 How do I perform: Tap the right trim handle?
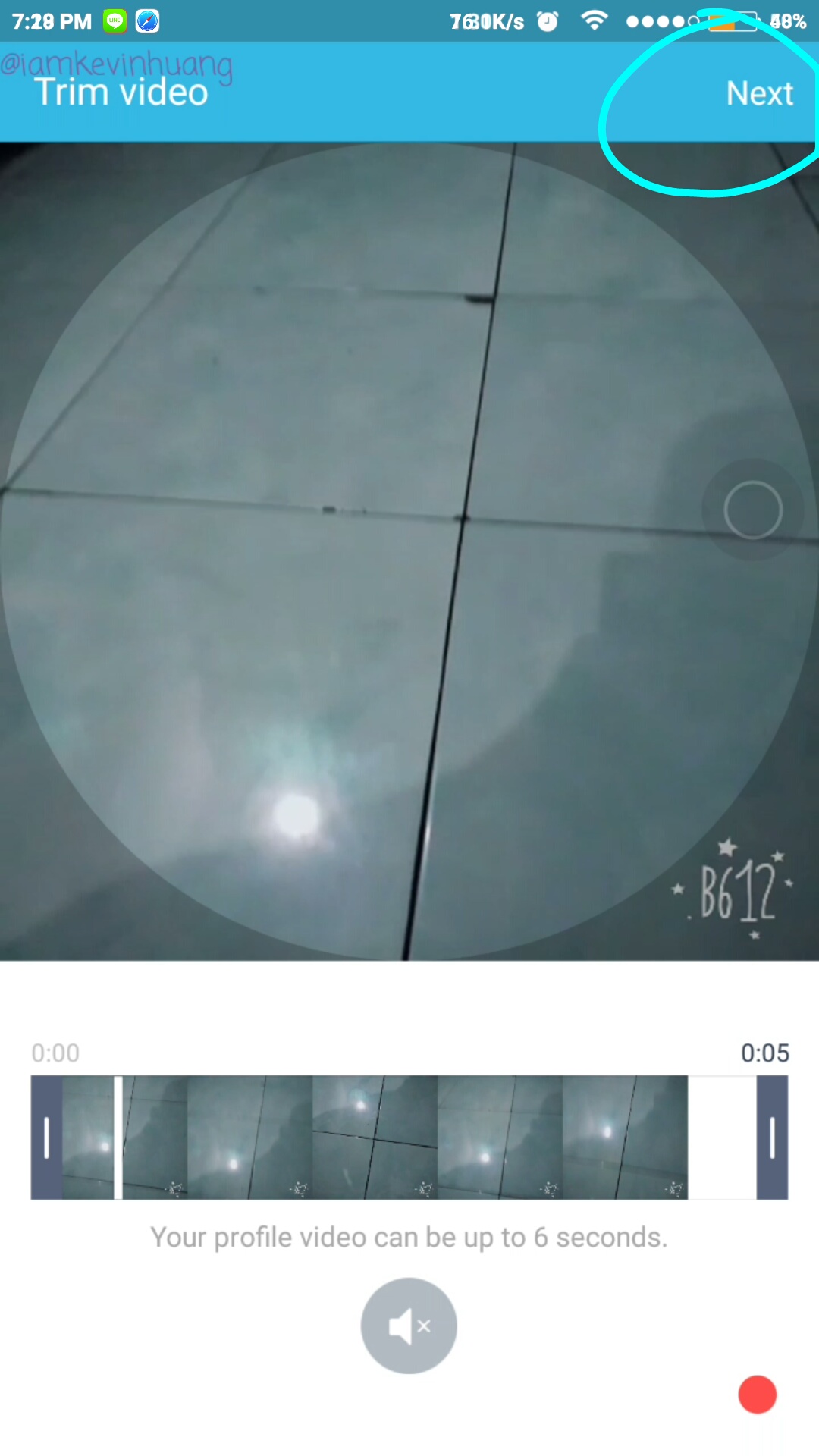coord(772,1137)
